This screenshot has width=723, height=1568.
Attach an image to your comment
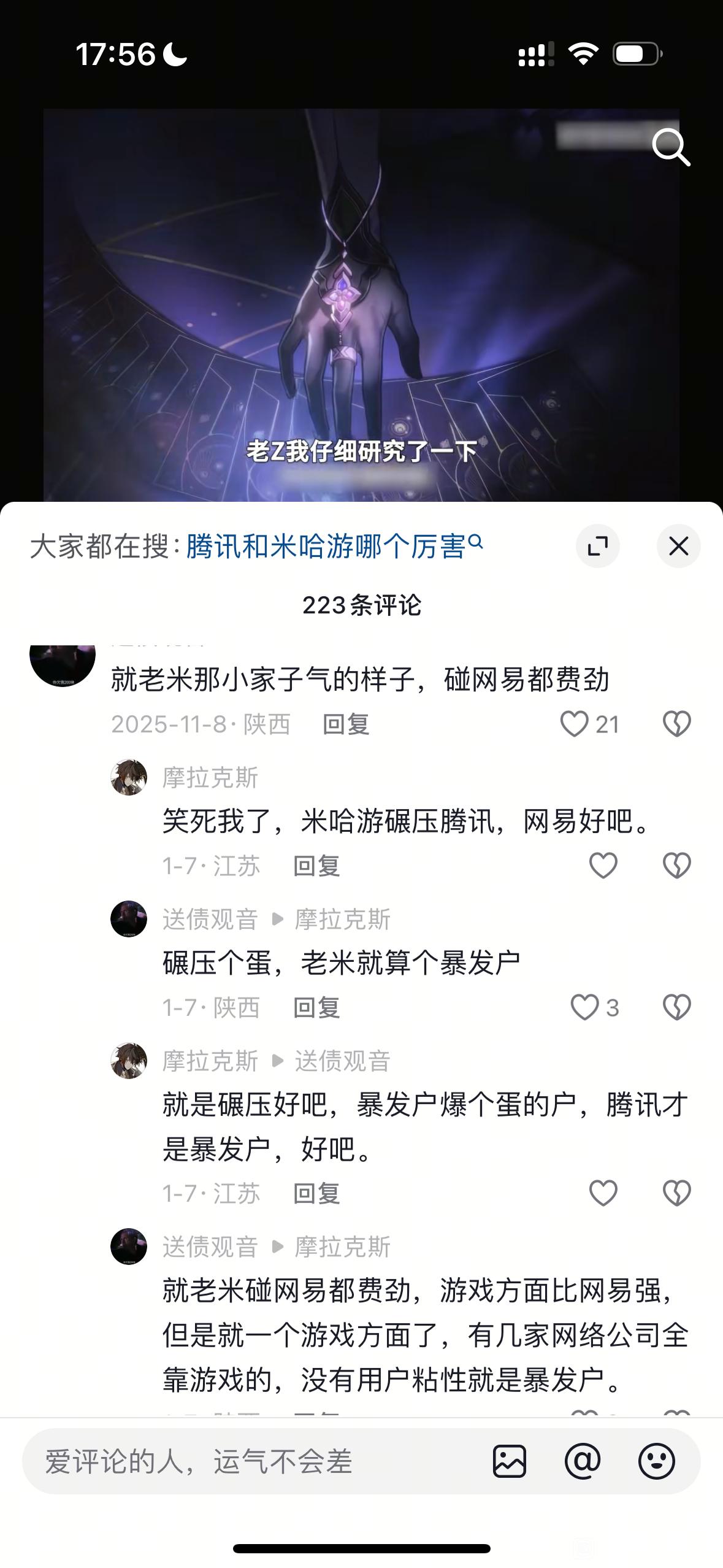[x=510, y=1461]
